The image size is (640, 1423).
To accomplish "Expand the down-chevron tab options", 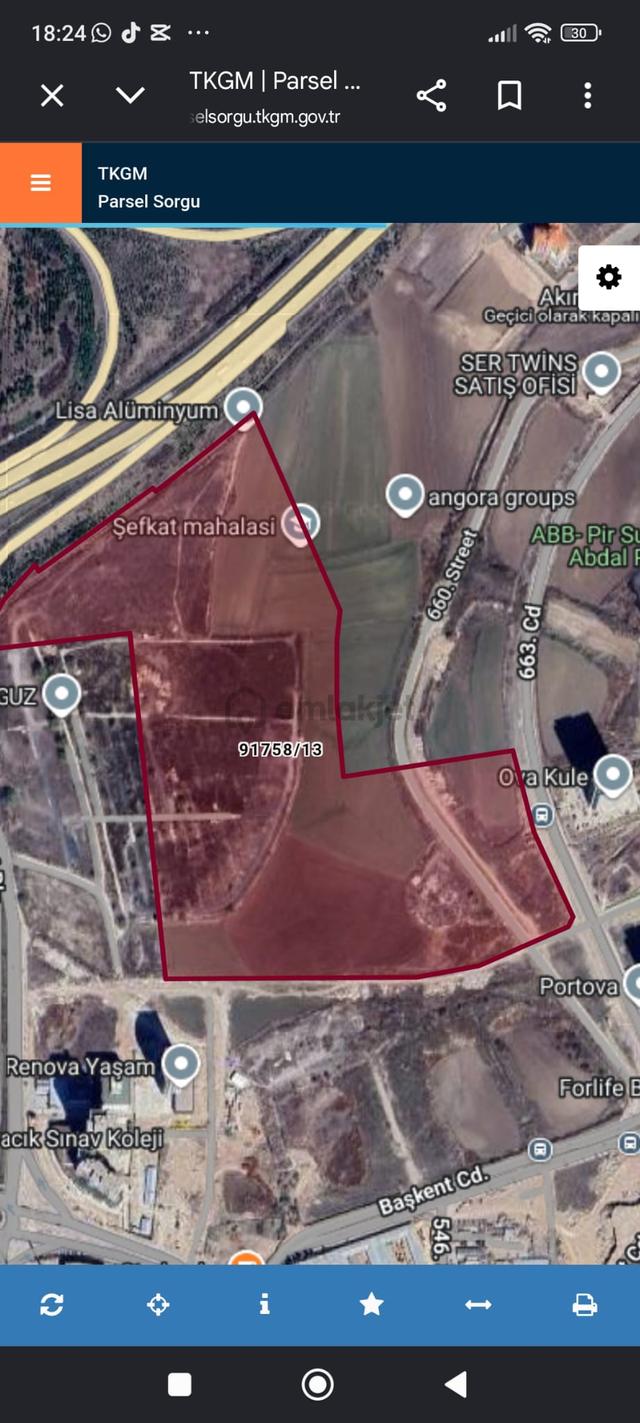I will [x=130, y=95].
